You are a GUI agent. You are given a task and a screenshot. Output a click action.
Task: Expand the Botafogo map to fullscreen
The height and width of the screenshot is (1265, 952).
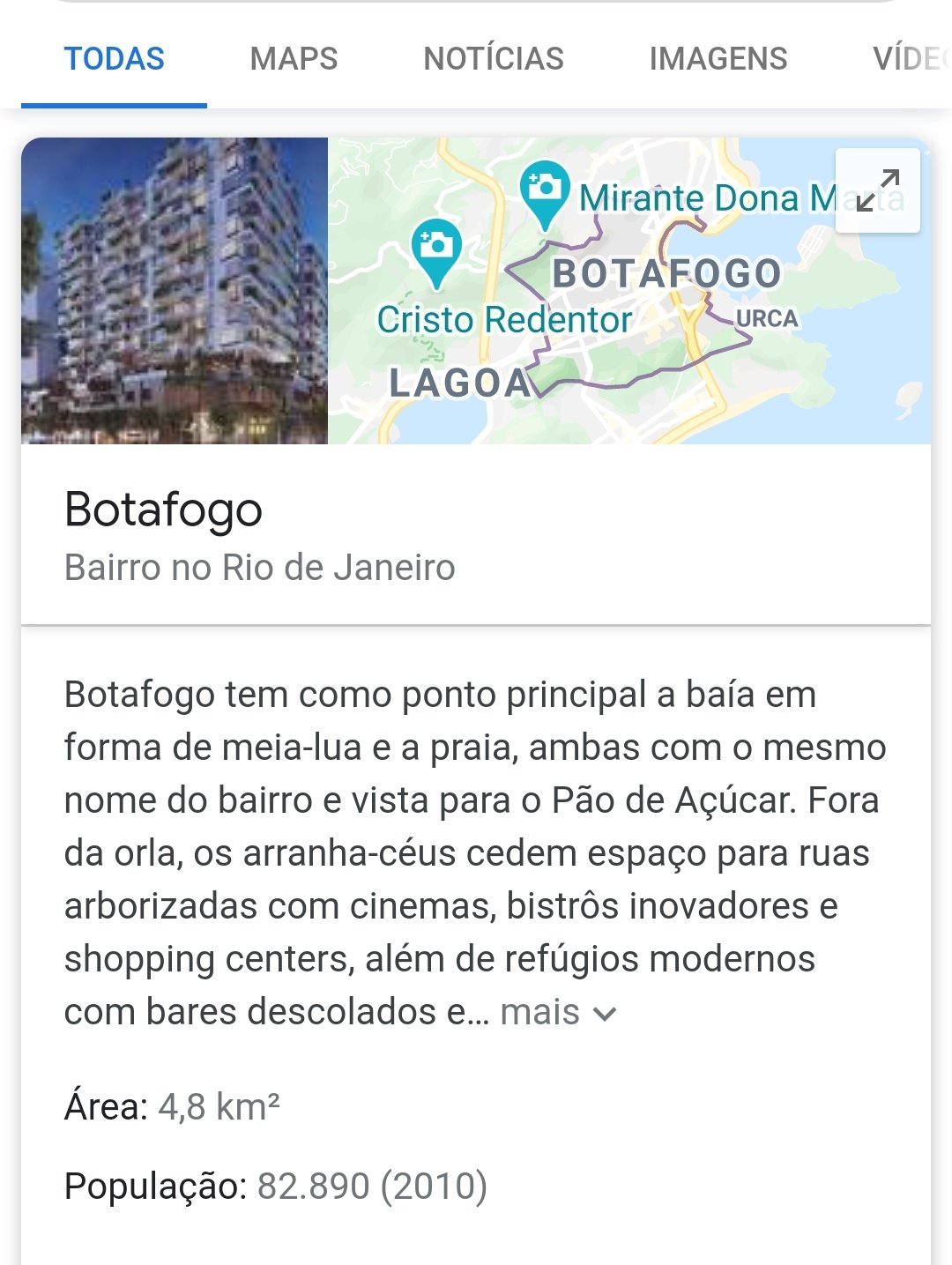[x=878, y=190]
